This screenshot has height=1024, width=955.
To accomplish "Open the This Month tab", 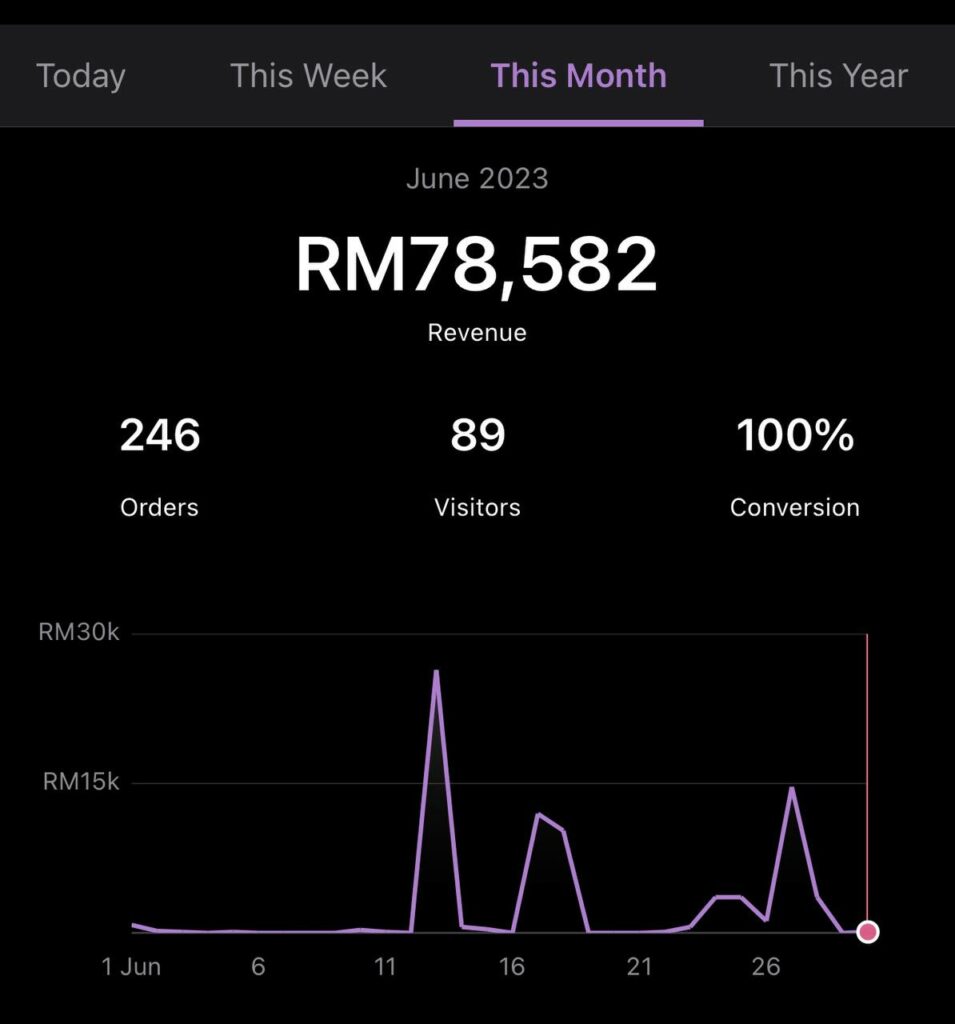I will [x=578, y=76].
